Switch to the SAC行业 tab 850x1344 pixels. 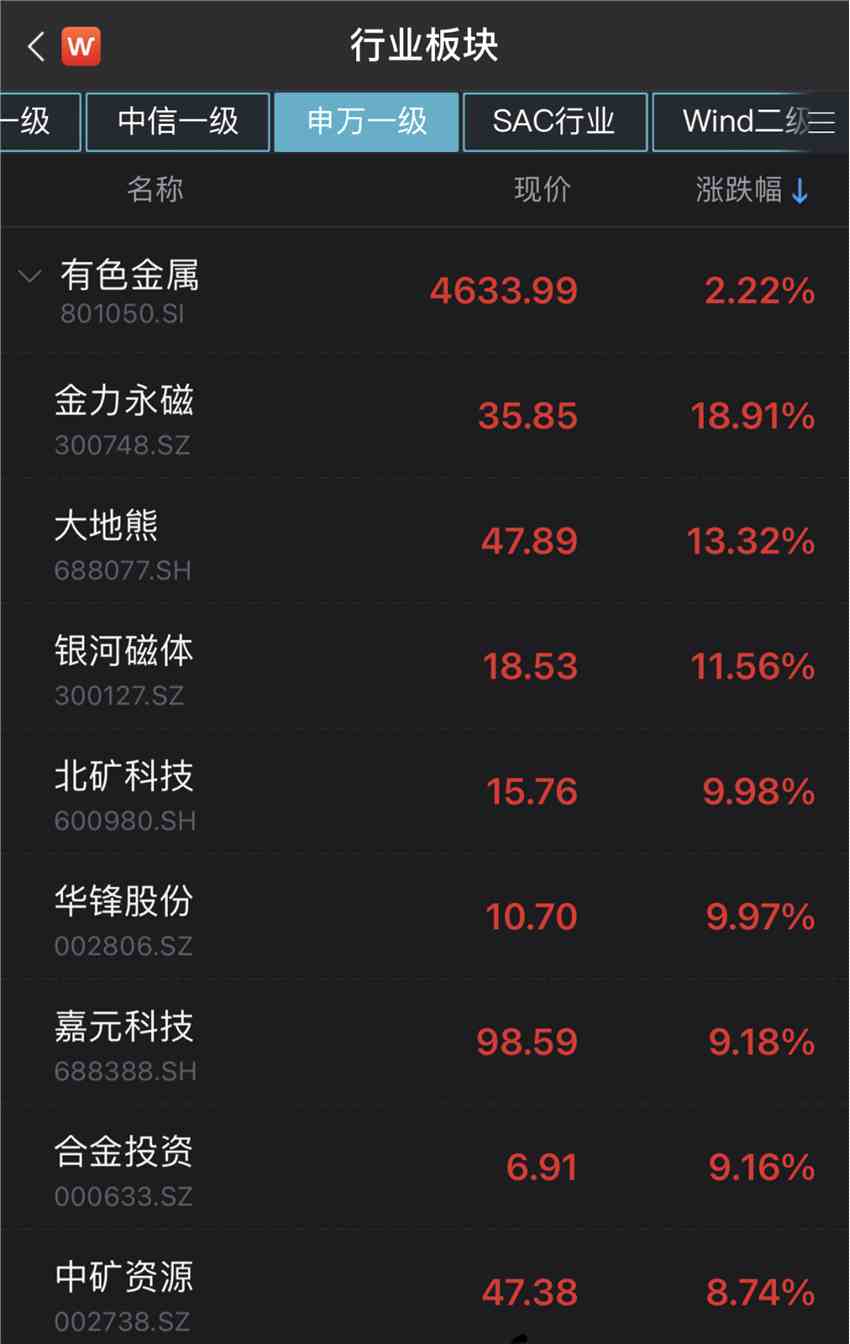click(x=554, y=122)
